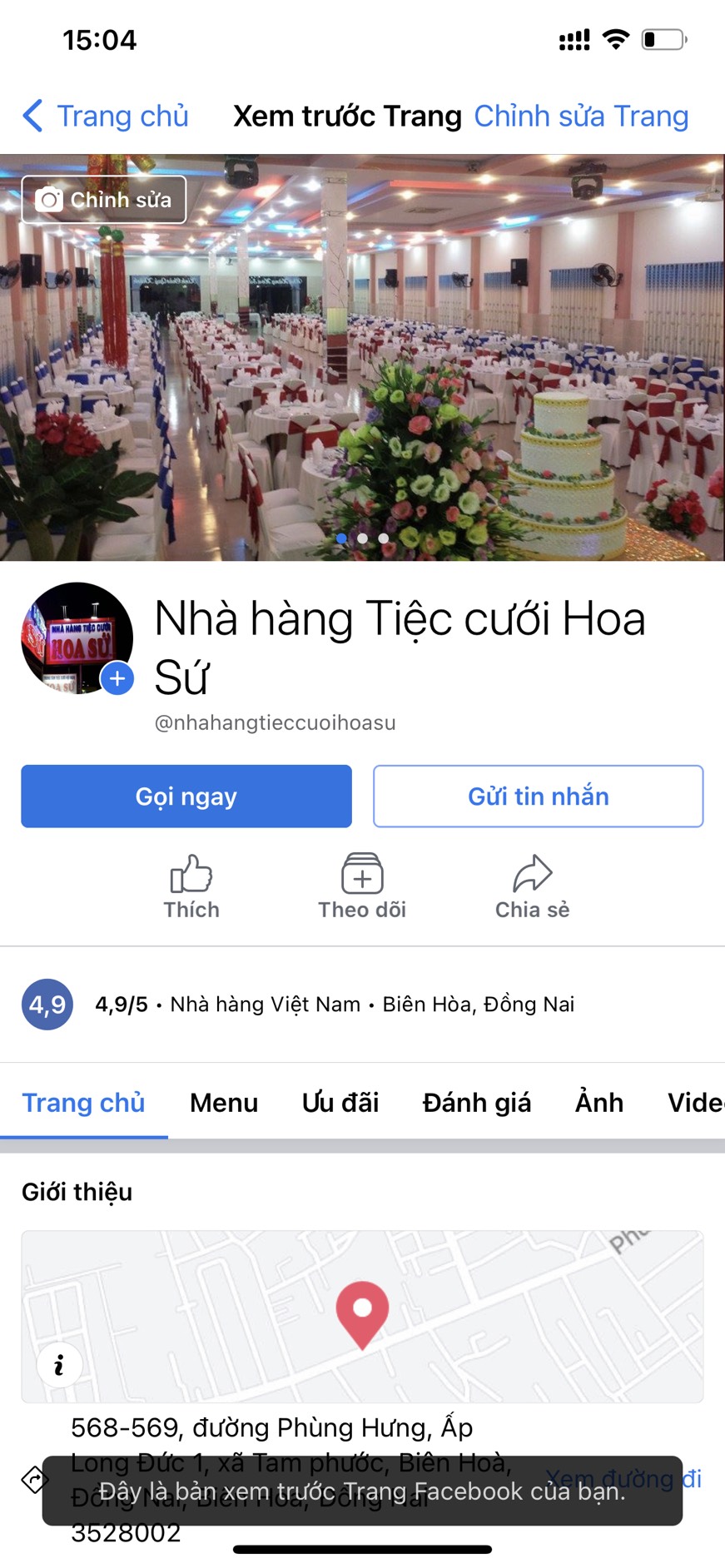This screenshot has width=725, height=1568.
Task: Switch to the Ưu đãi tab
Action: coord(340,1103)
